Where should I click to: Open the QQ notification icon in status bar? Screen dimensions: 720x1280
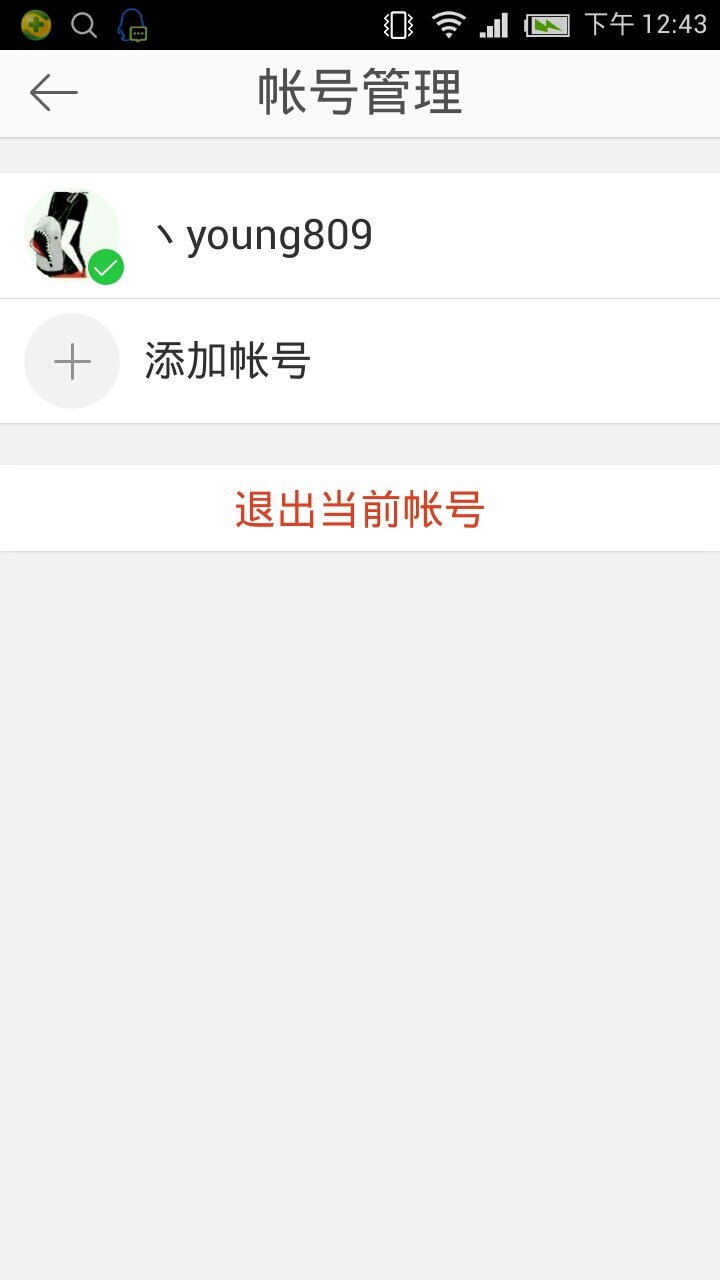(x=133, y=25)
